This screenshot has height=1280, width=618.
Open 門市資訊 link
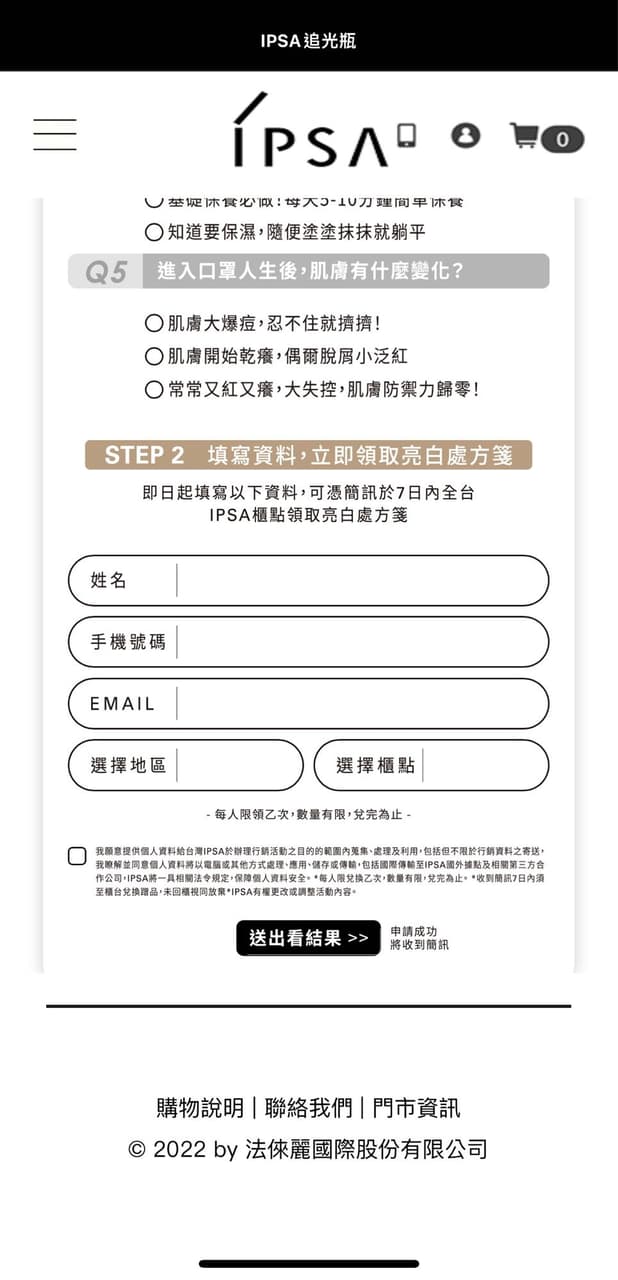(417, 1107)
